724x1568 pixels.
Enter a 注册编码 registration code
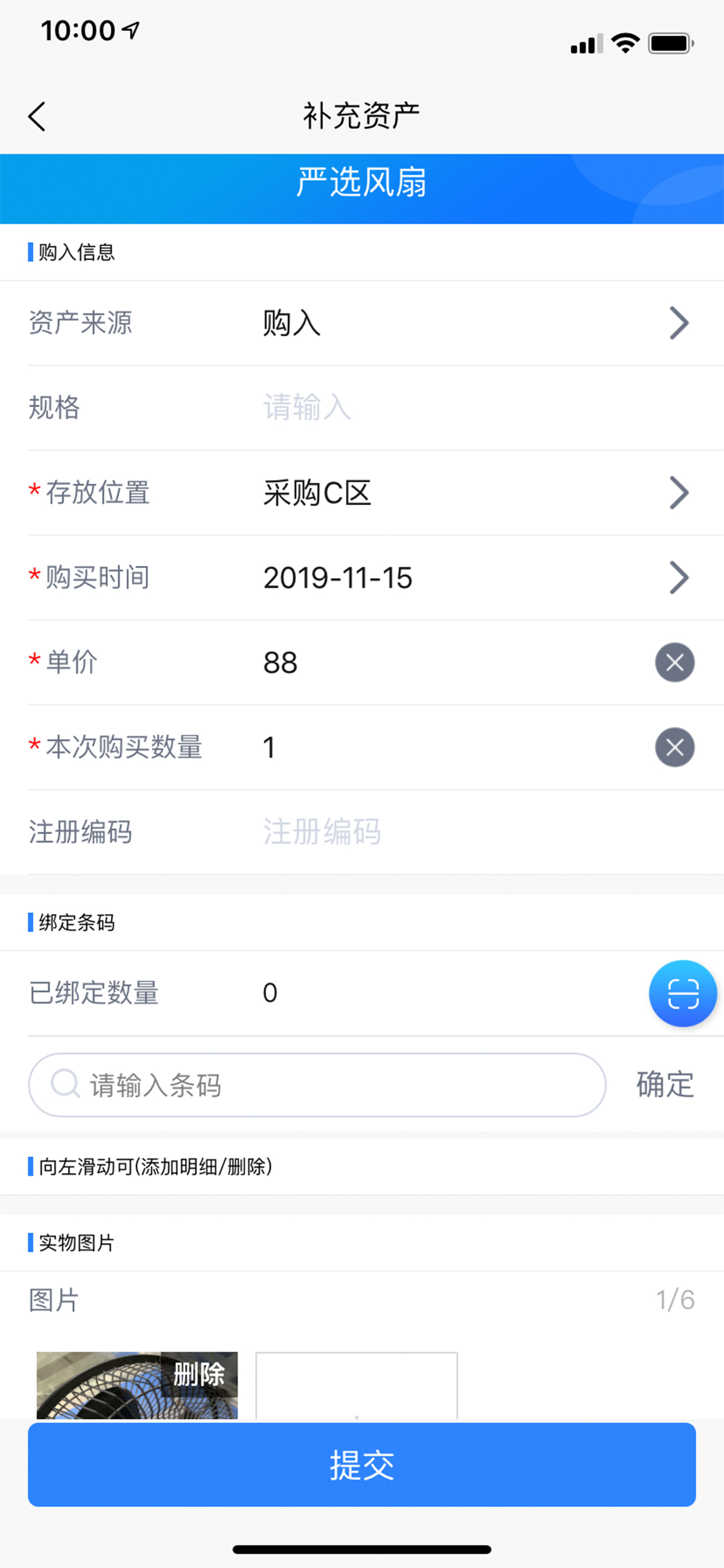pyautogui.click(x=426, y=832)
